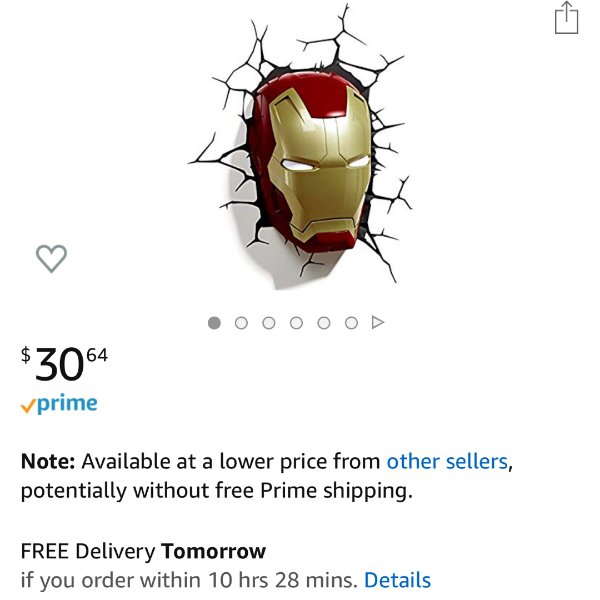Play the product video indicator
Image resolution: width=600 pixels, height=600 pixels.
tap(378, 323)
